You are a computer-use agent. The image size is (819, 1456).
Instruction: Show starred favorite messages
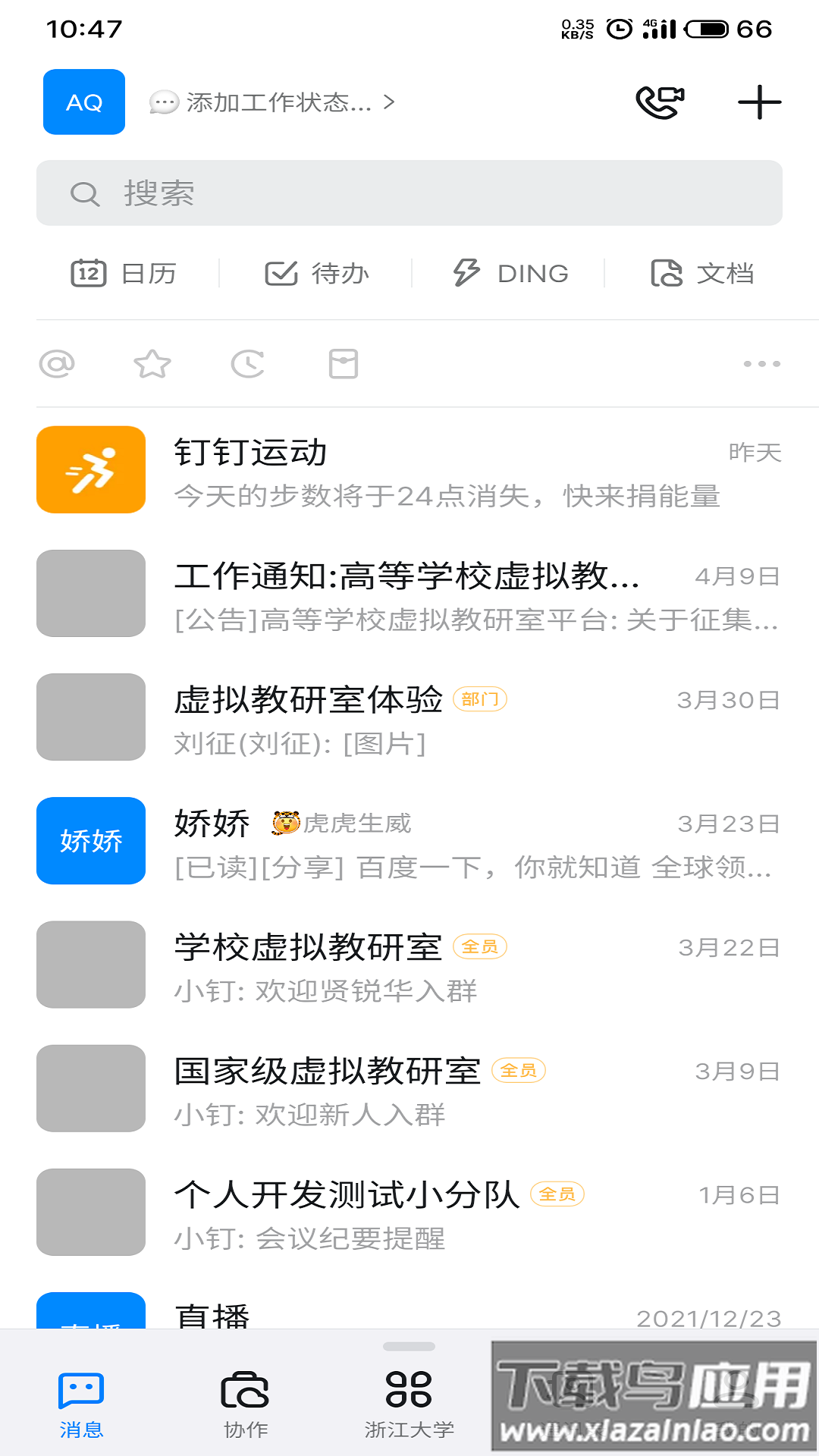153,364
